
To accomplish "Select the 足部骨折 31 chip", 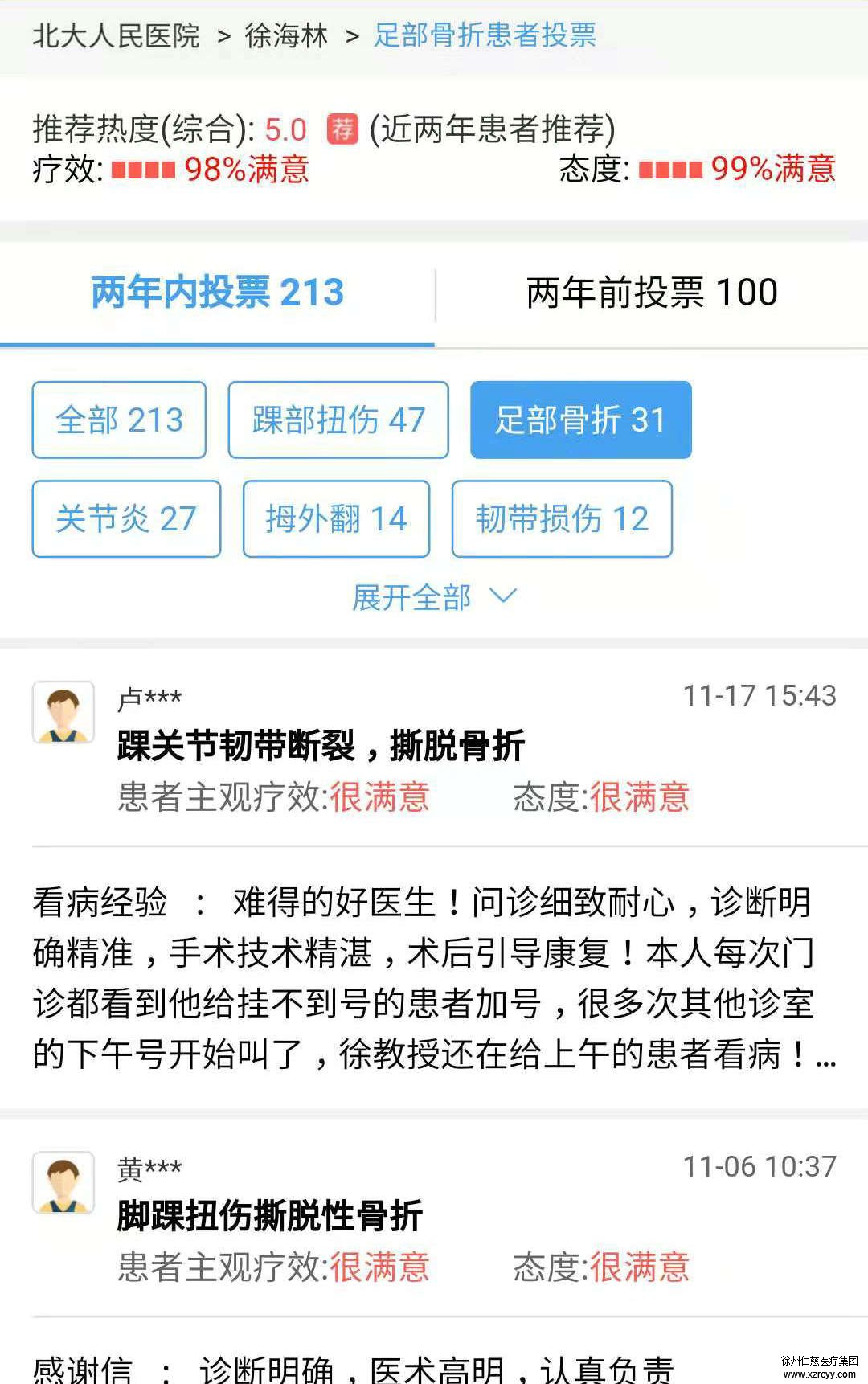I will pyautogui.click(x=580, y=420).
